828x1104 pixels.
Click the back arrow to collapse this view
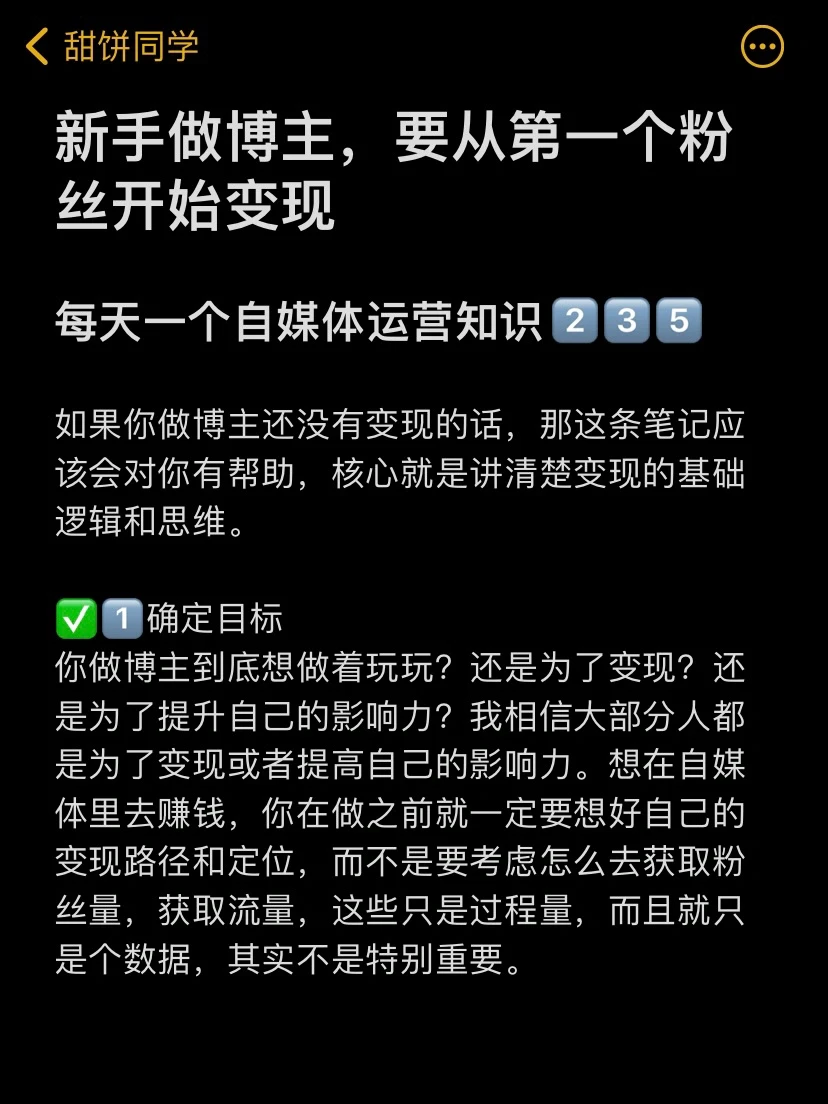pyautogui.click(x=37, y=46)
